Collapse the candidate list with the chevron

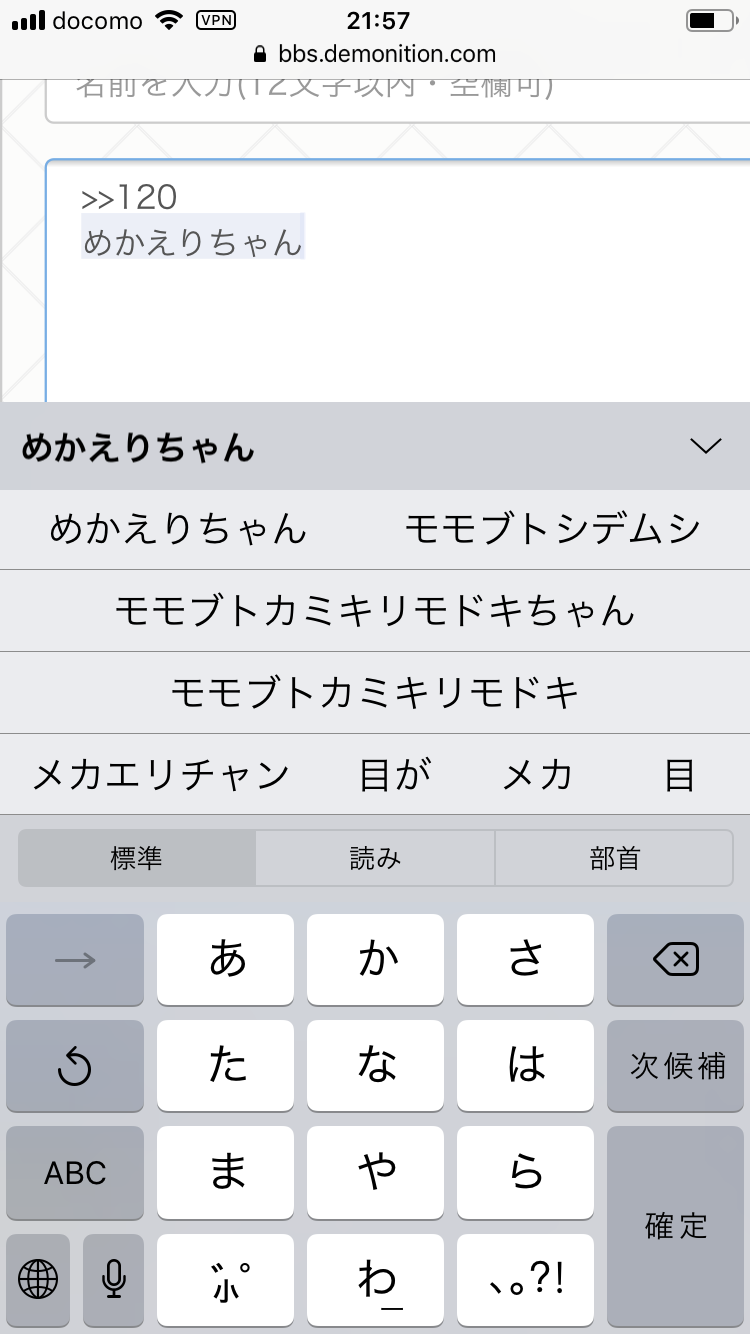[x=706, y=446]
